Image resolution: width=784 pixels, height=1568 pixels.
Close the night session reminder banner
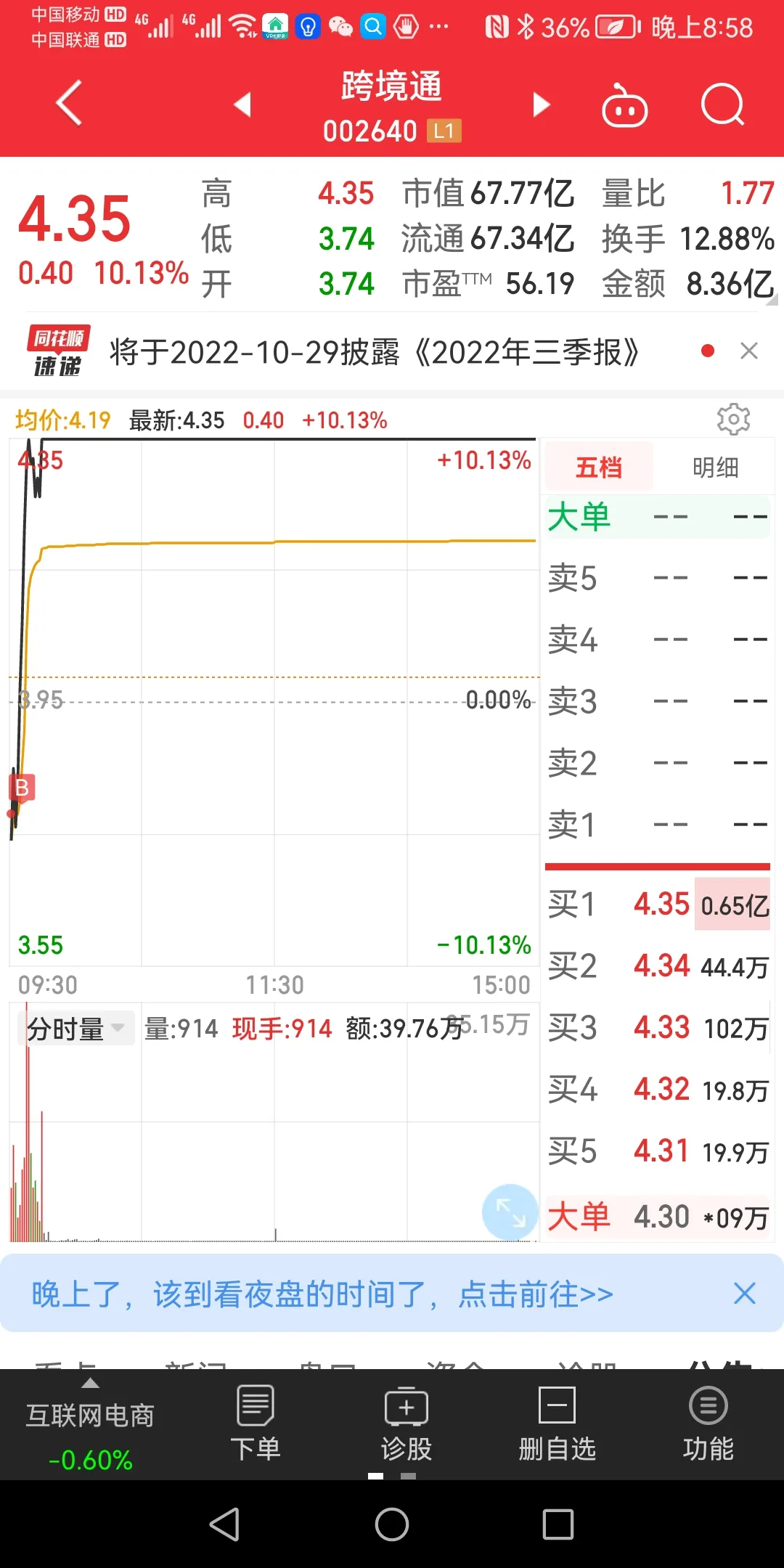click(x=745, y=1294)
